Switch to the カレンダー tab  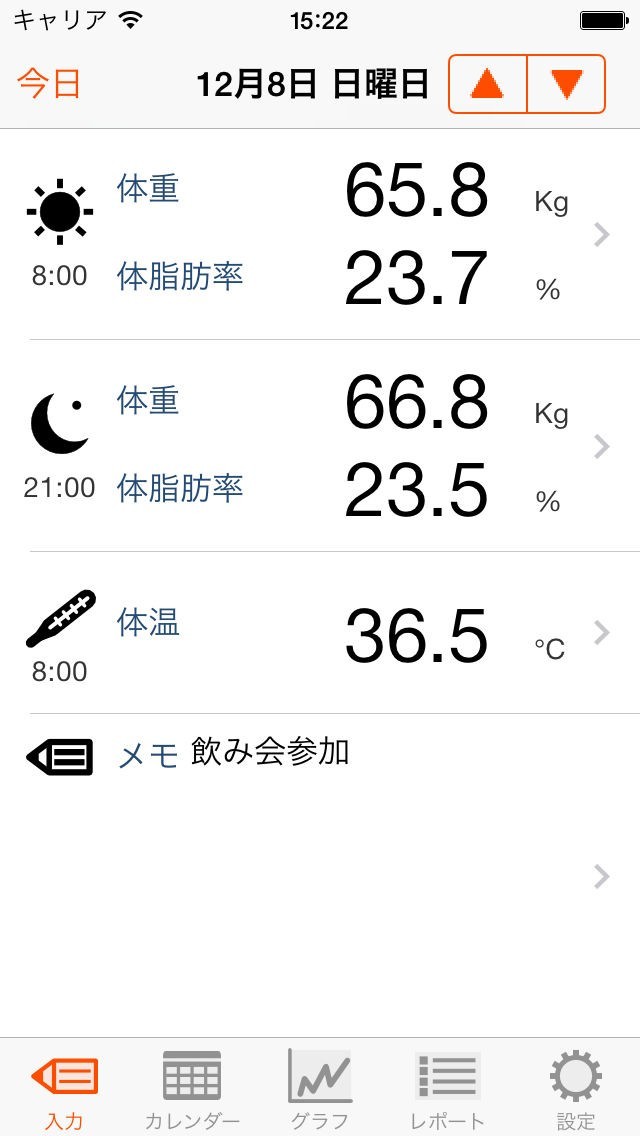click(x=192, y=1088)
